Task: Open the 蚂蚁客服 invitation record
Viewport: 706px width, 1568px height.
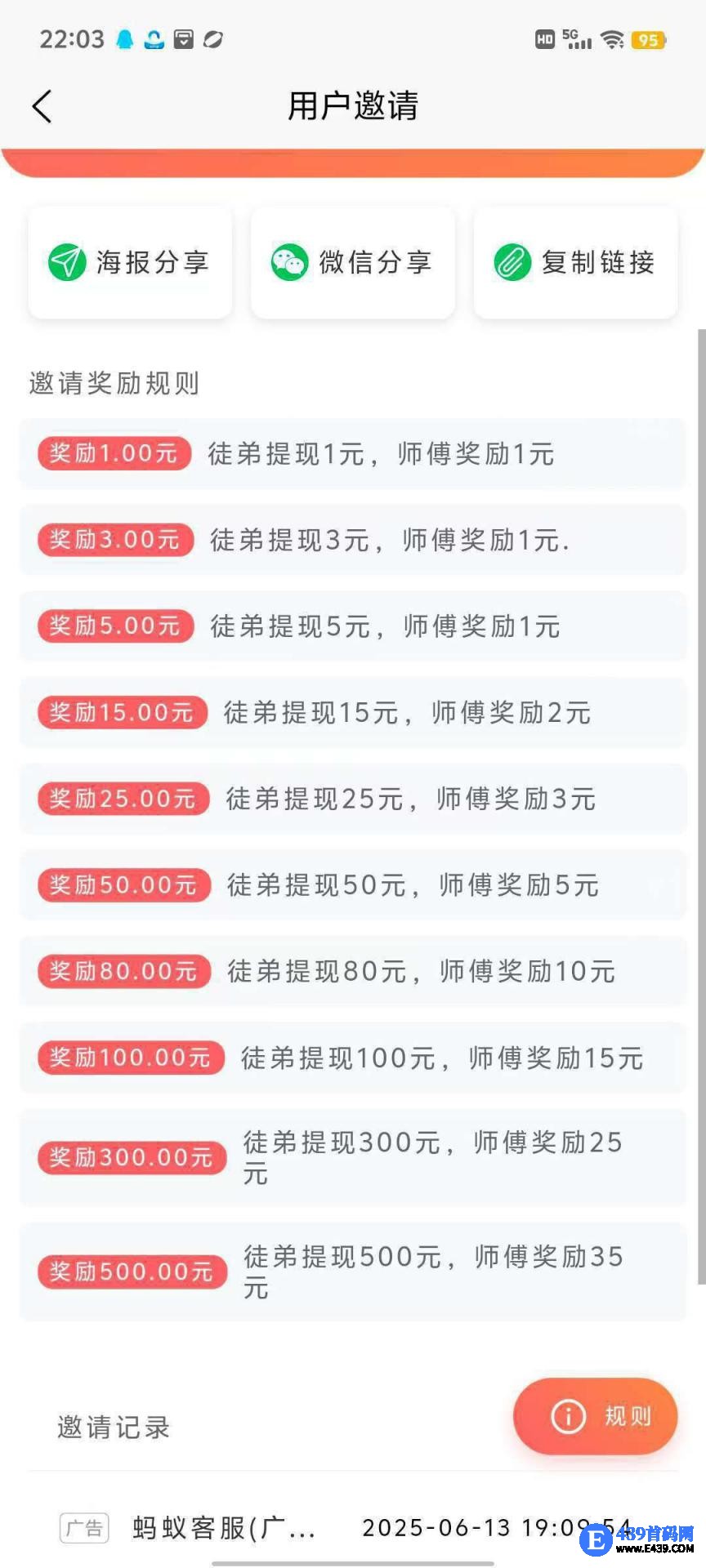Action: pyautogui.click(x=225, y=1527)
